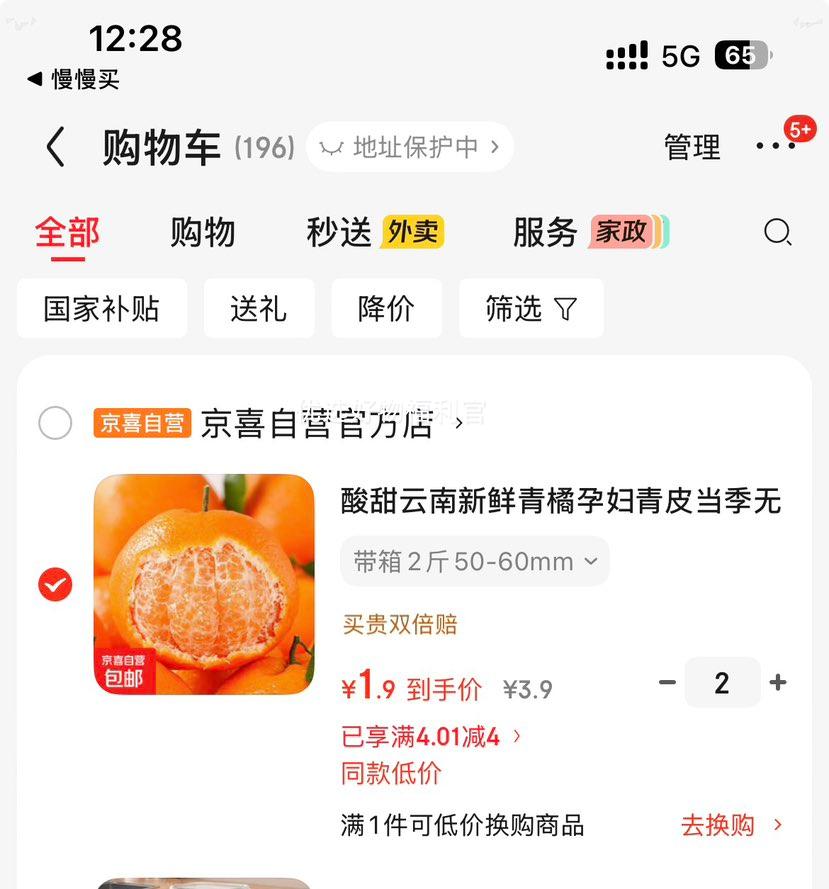Decrease the 青橘 quantity by one

point(668,683)
